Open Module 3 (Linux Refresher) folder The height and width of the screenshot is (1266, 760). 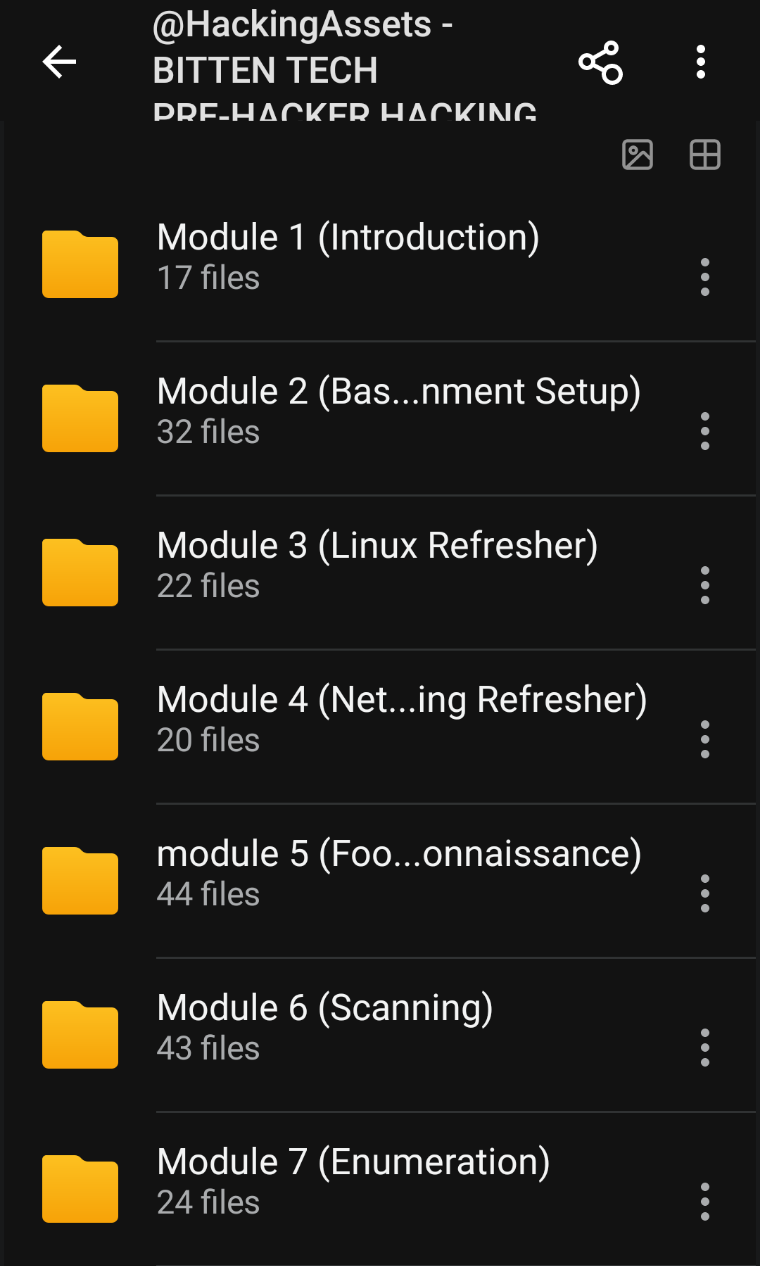tap(377, 564)
